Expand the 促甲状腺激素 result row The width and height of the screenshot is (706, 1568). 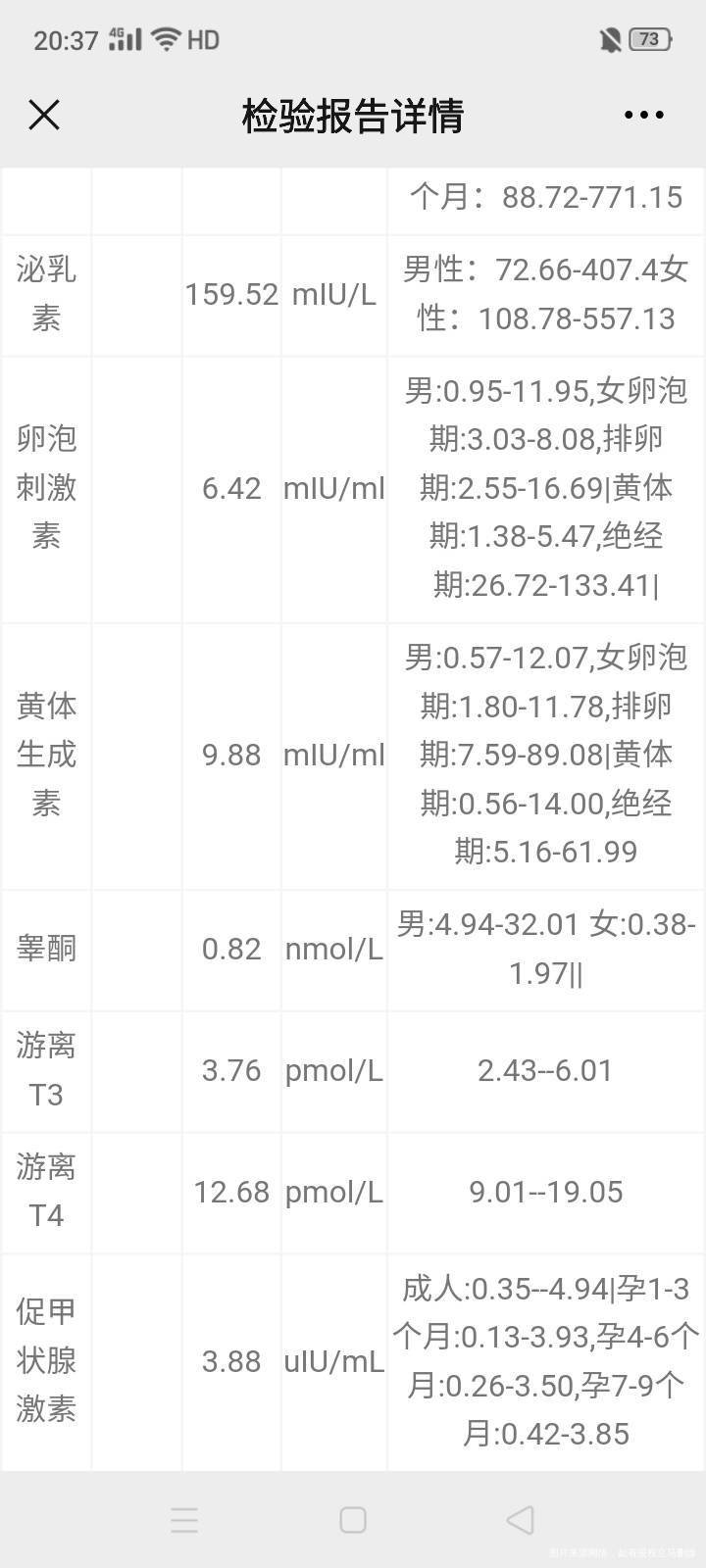point(353,1360)
